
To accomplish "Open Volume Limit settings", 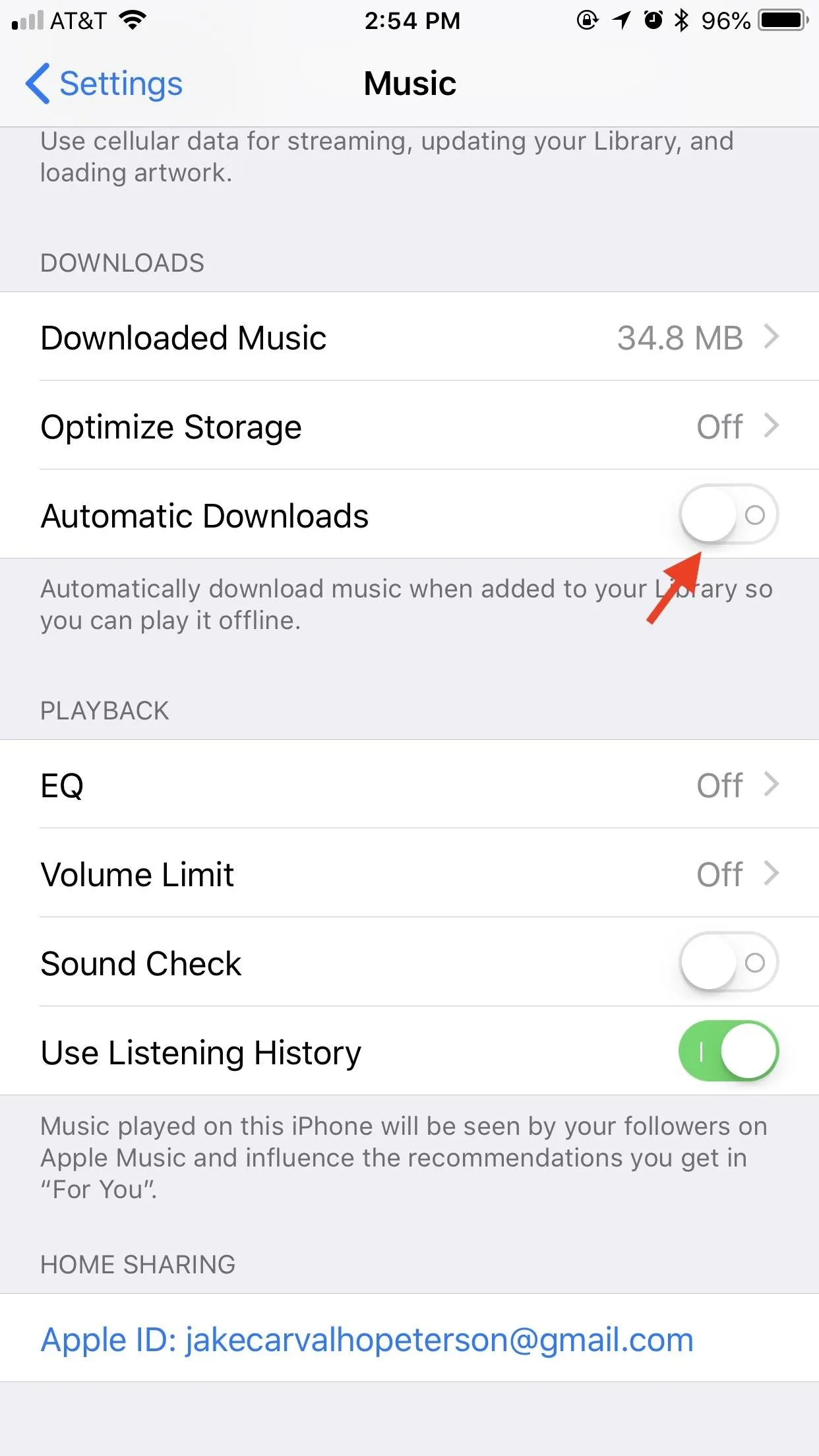I will pos(409,873).
